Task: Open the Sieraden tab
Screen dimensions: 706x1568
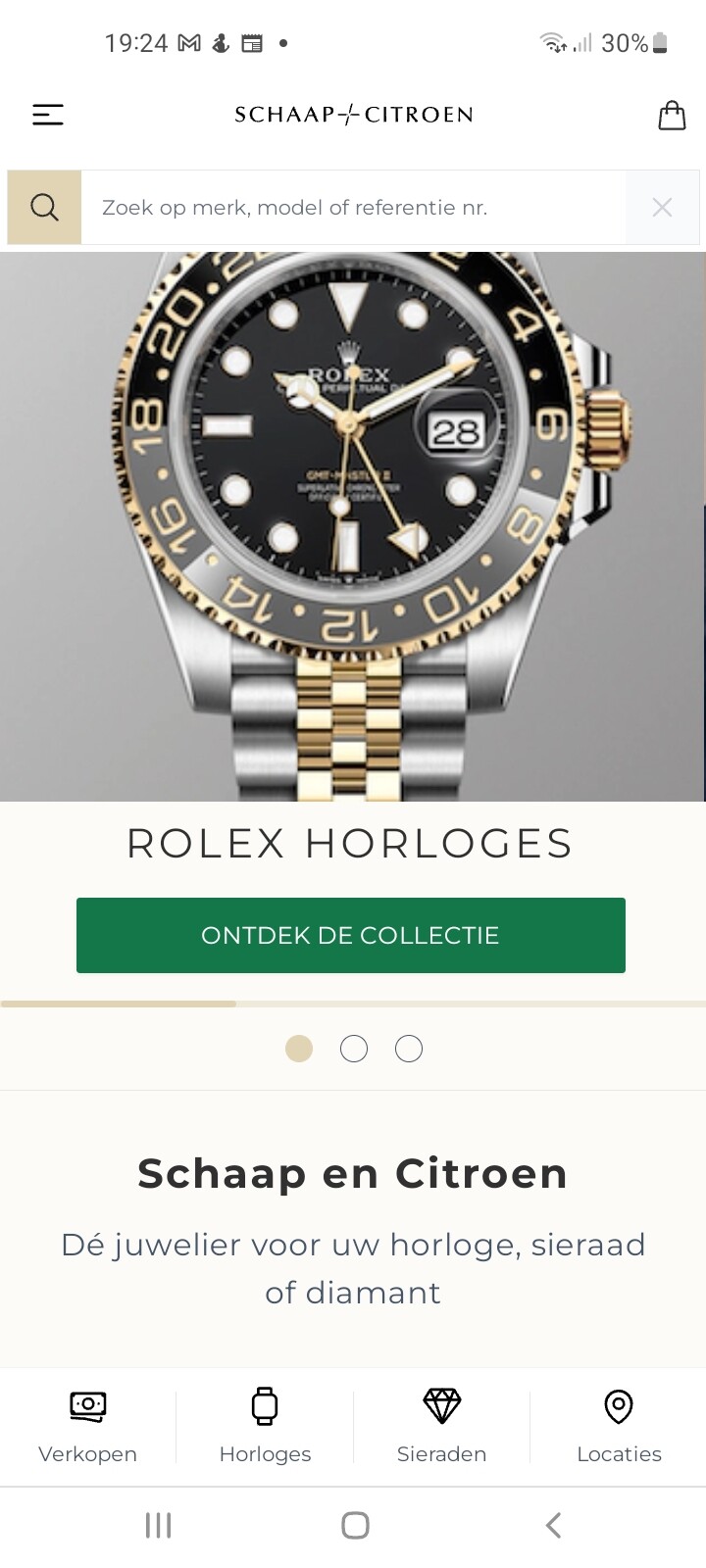Action: pyautogui.click(x=441, y=1427)
